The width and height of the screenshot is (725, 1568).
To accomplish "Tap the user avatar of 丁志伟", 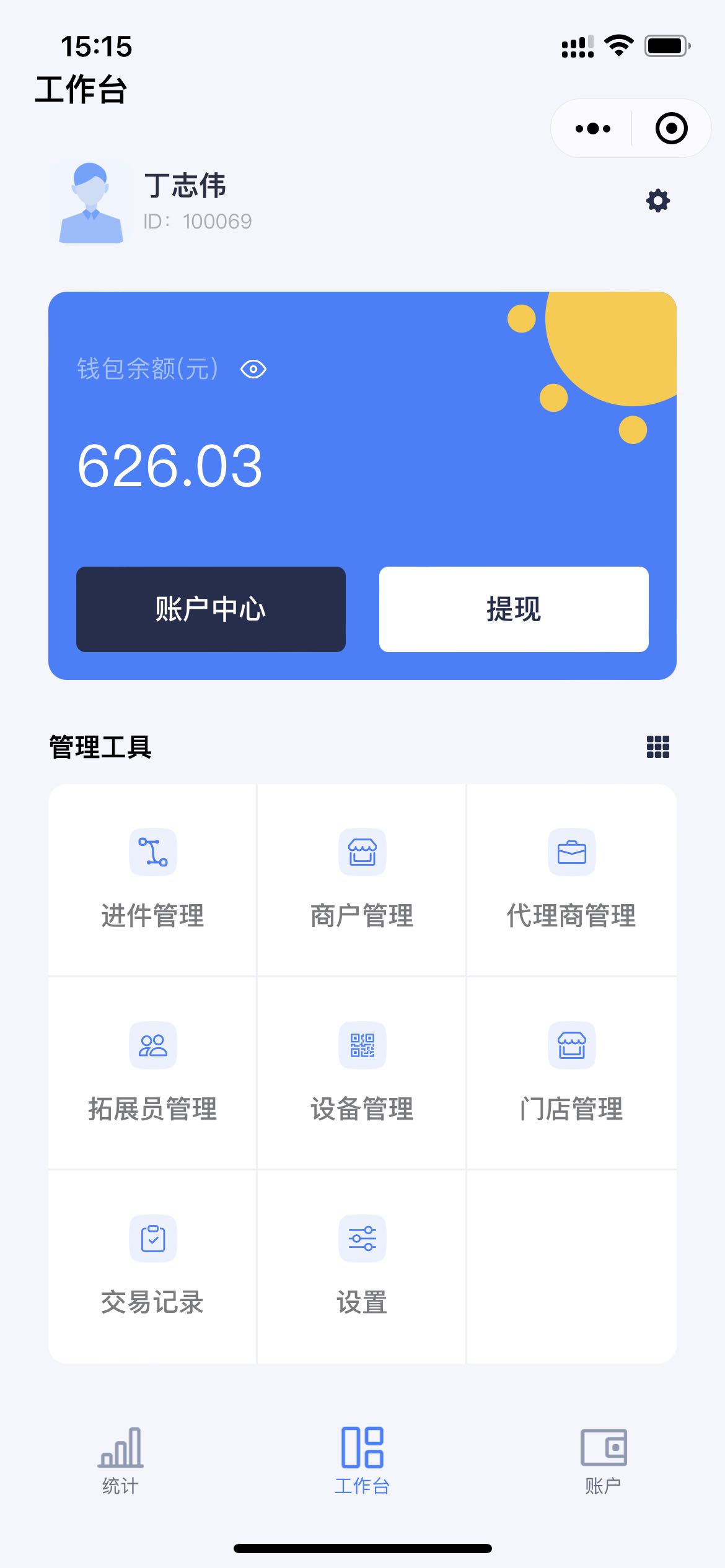I will (90, 202).
